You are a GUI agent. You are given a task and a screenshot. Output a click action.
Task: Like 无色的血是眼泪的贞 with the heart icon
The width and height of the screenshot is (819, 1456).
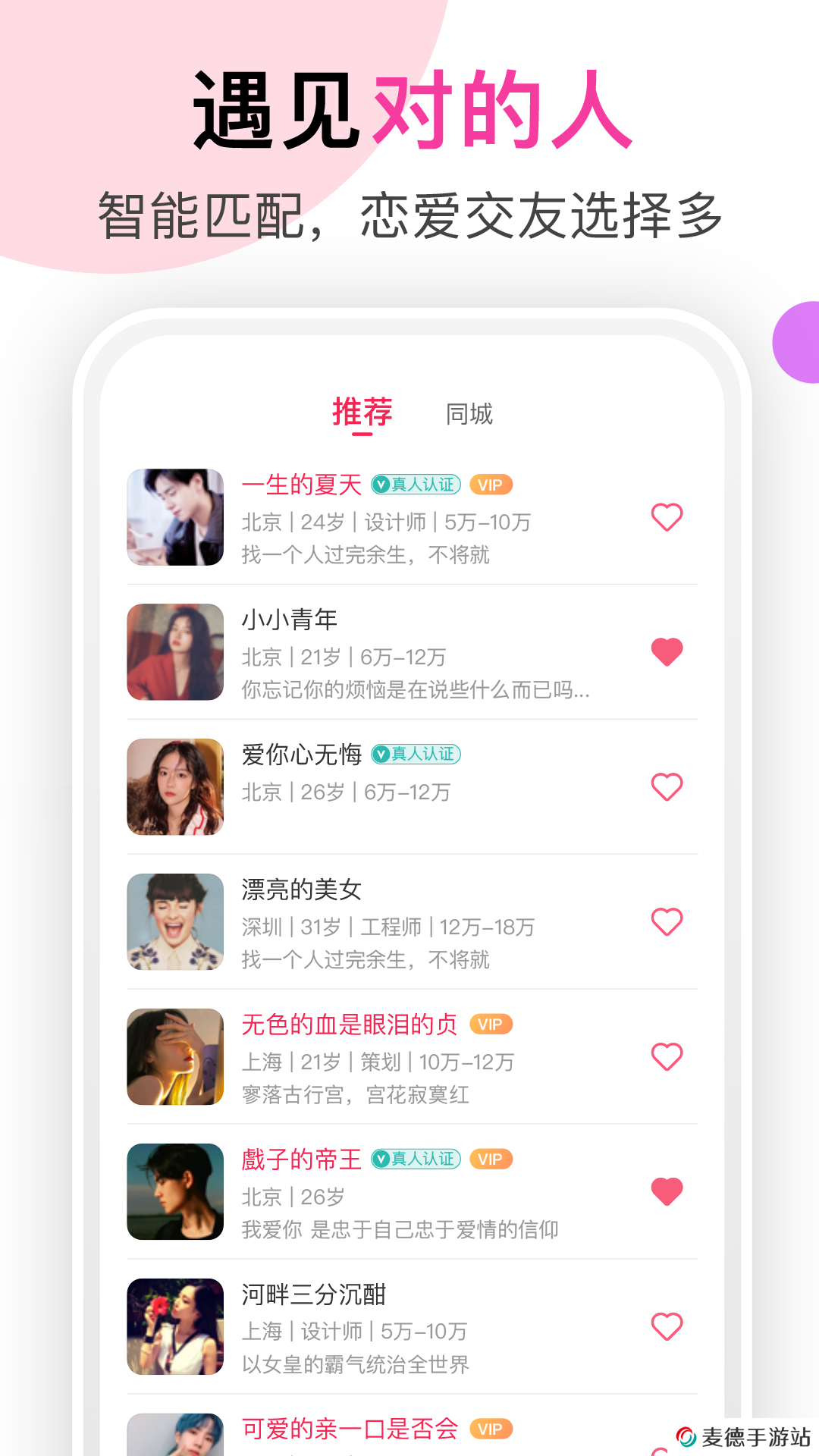pos(667,1054)
